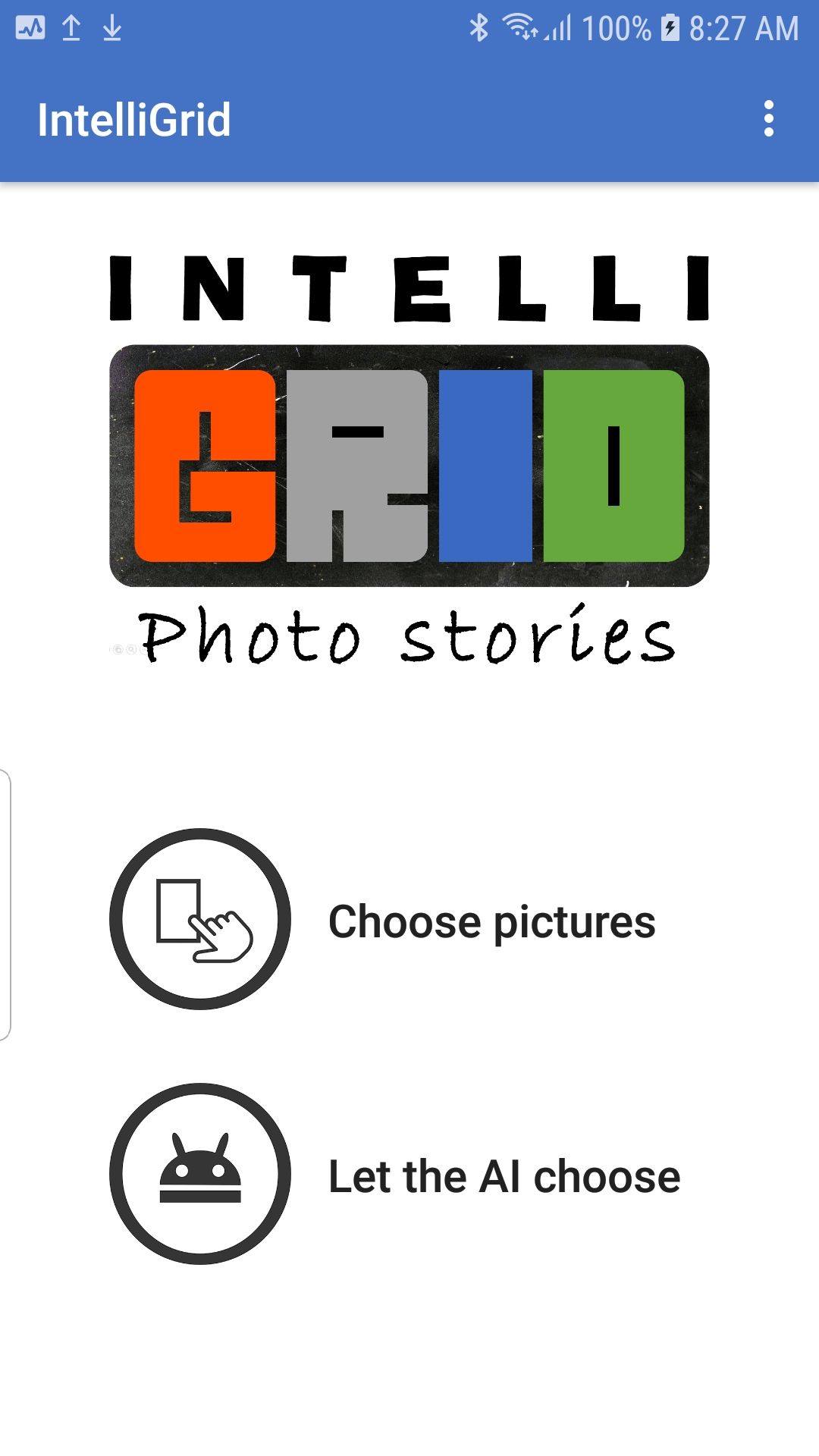Tap the orange G letter in the logo
Viewport: 819px width, 1456px height.
click(206, 464)
